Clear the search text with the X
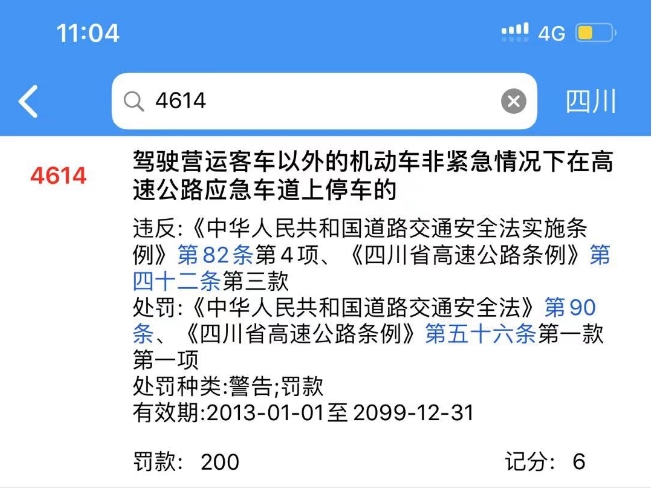Screen dimensions: 654x500 pyautogui.click(x=513, y=101)
